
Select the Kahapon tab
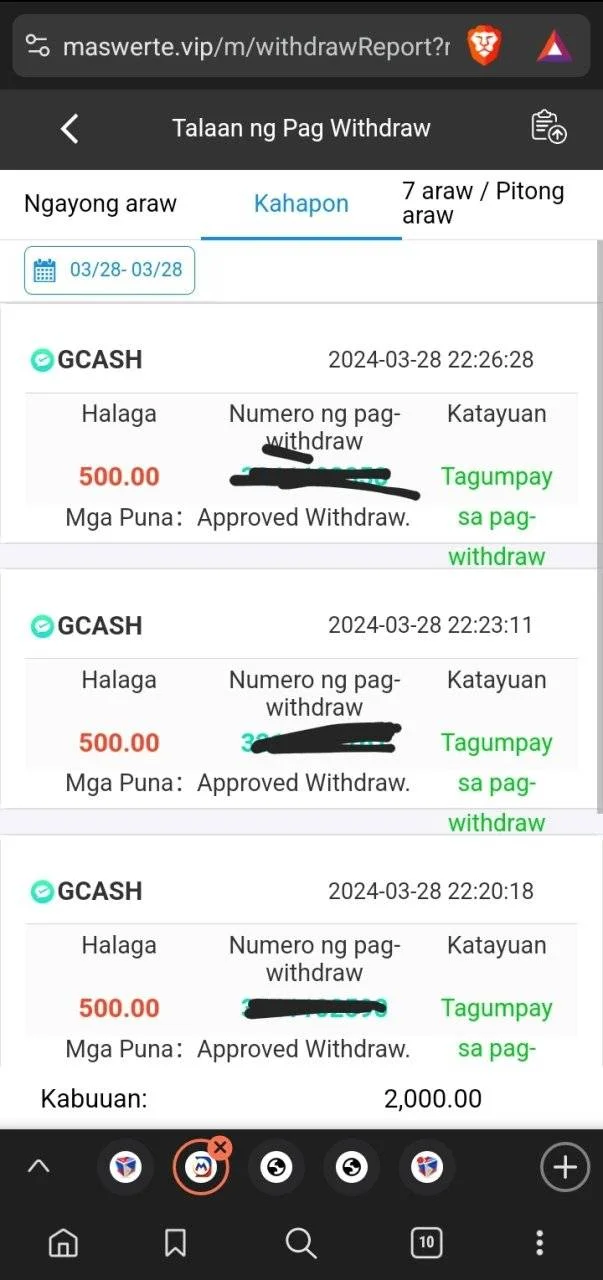(x=301, y=204)
